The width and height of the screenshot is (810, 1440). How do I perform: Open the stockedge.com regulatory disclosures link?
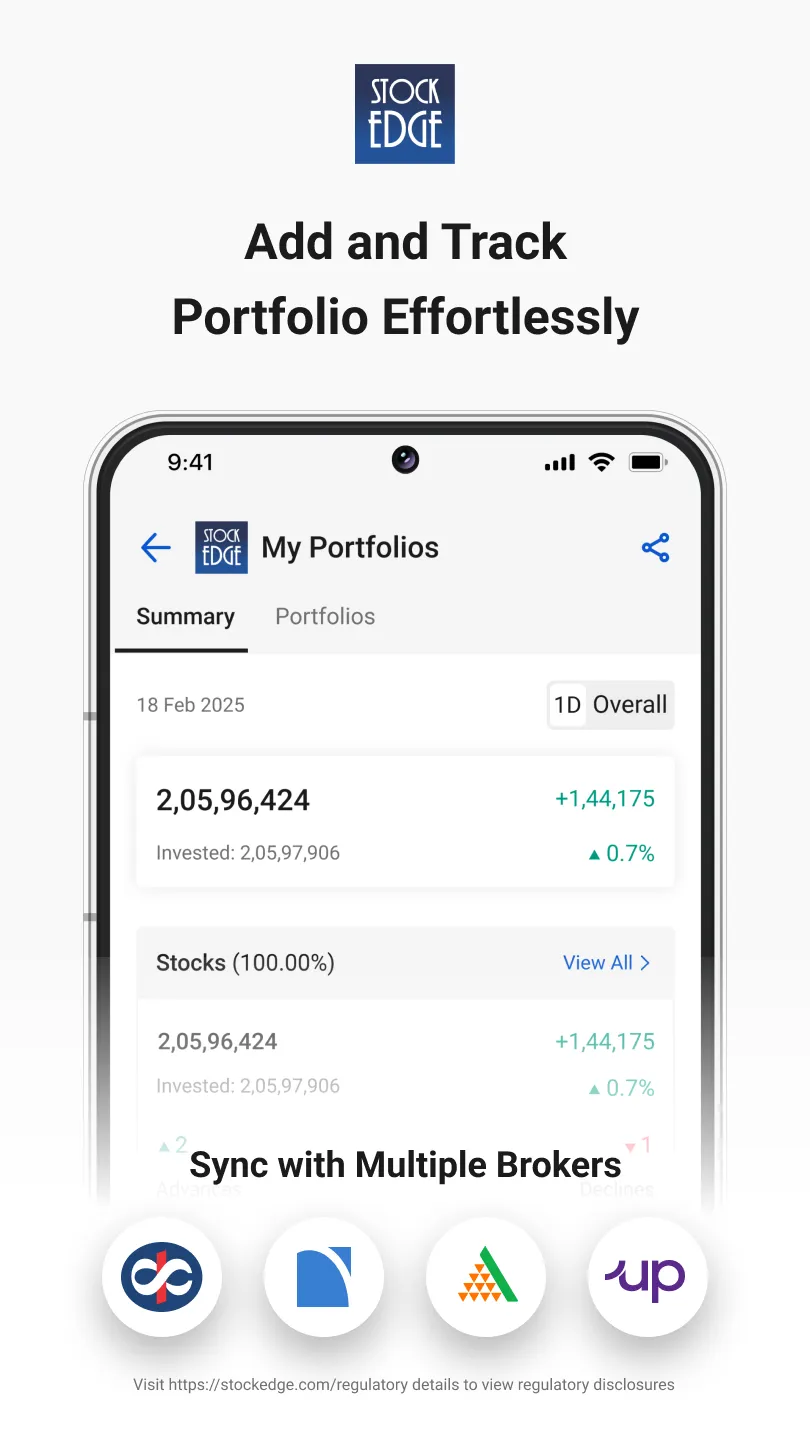tap(405, 1385)
